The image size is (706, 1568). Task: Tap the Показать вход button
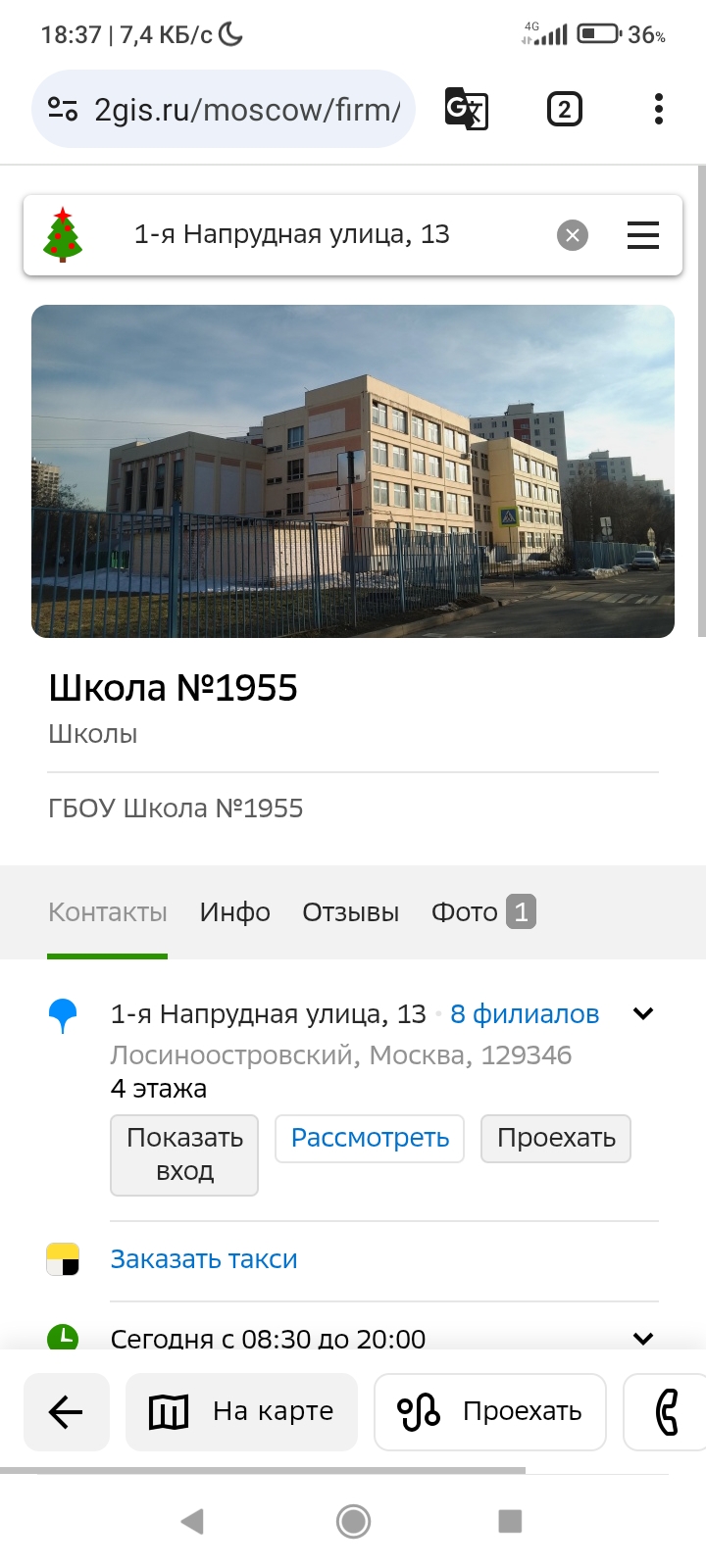click(184, 1154)
